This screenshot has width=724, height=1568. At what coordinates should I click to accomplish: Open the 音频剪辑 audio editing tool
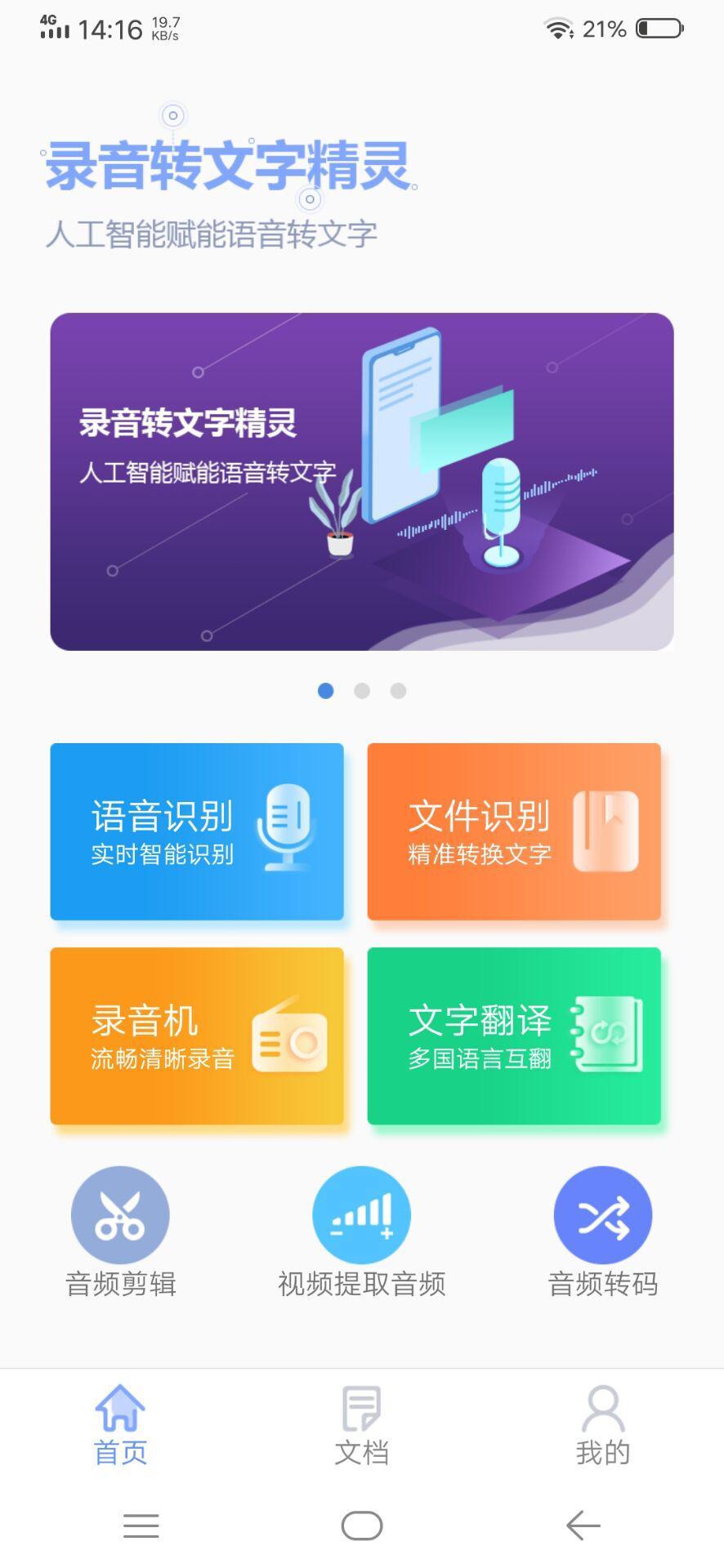tap(120, 1232)
